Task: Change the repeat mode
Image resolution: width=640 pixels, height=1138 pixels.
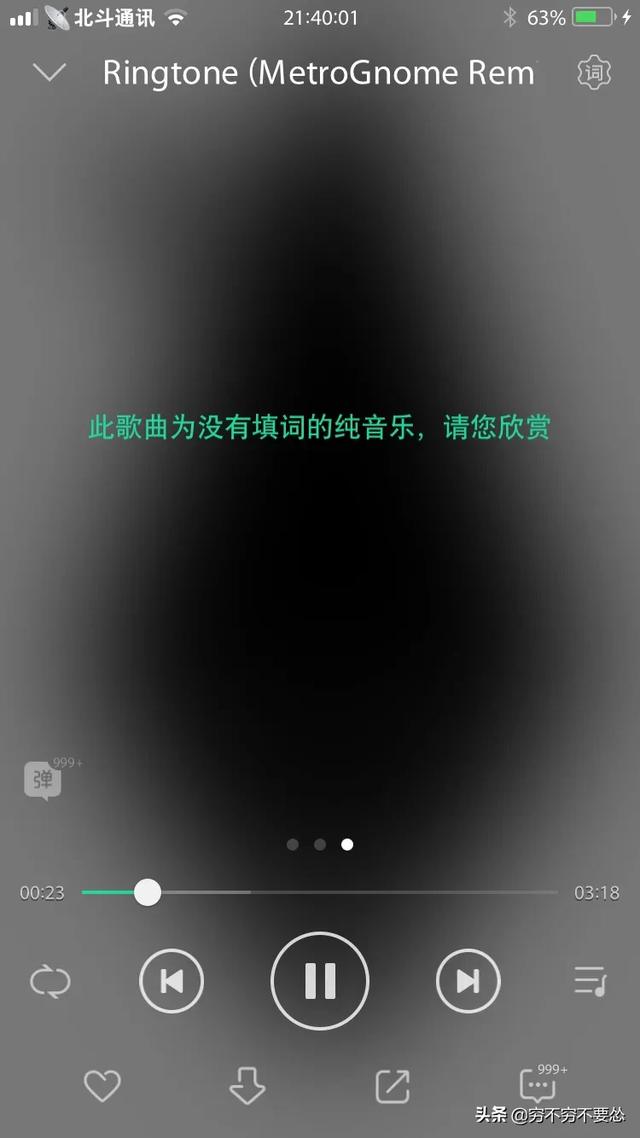Action: click(50, 982)
